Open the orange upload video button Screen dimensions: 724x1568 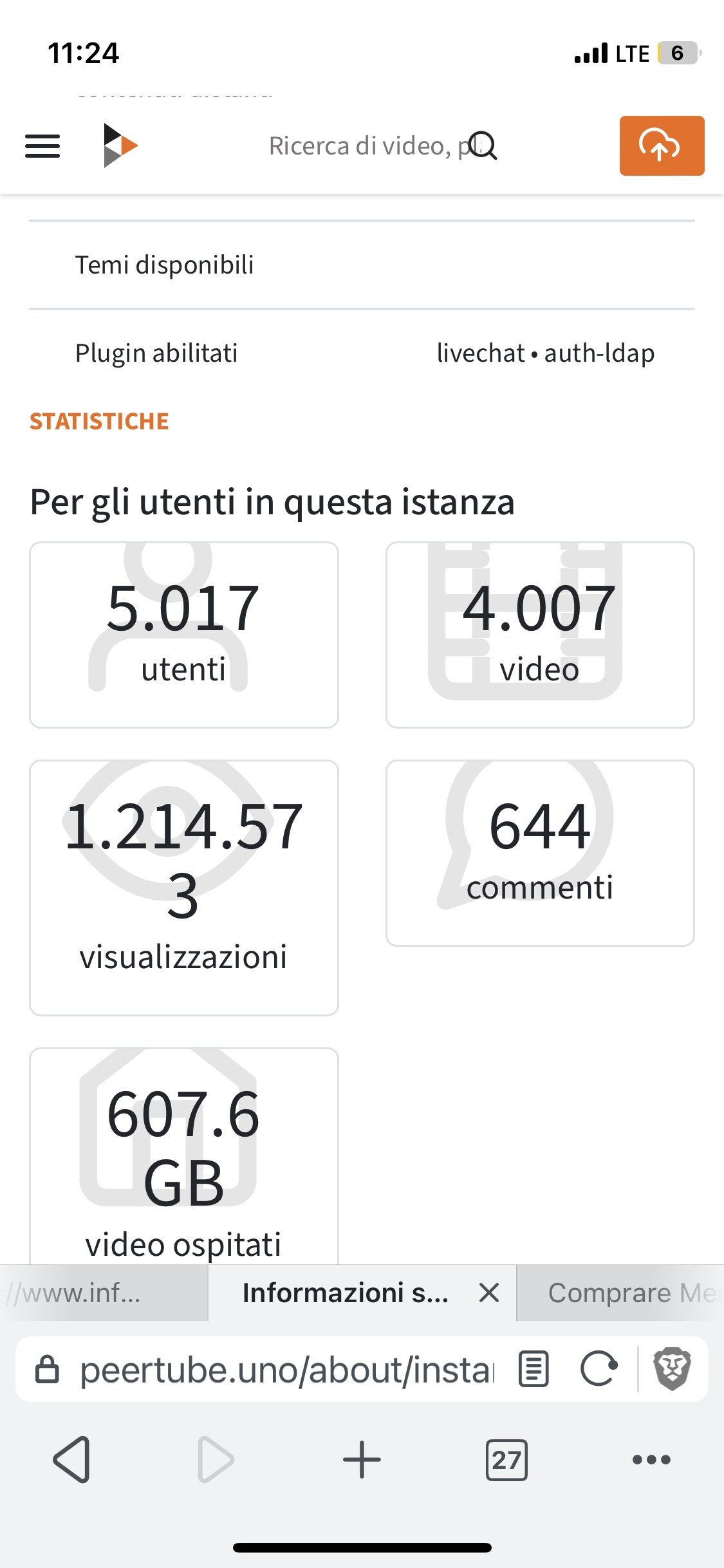(662, 146)
